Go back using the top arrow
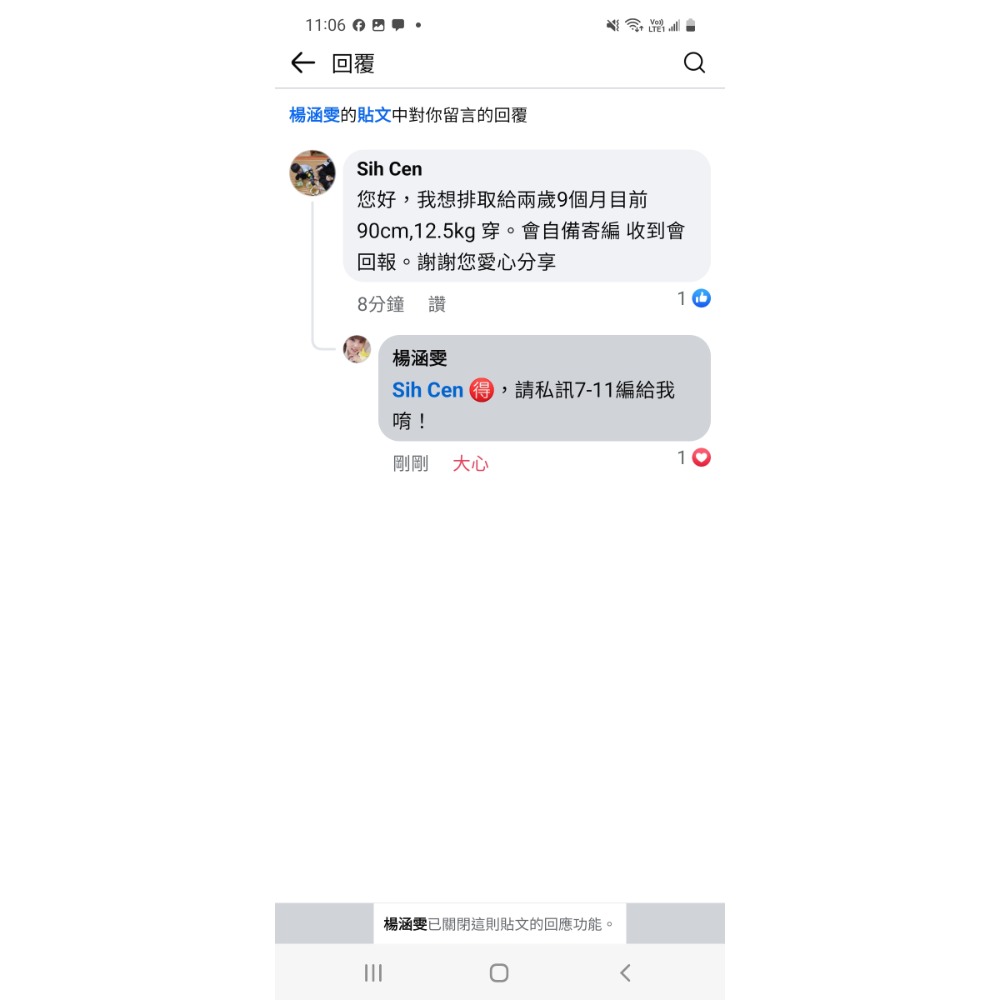The width and height of the screenshot is (1000, 1000). tap(302, 64)
